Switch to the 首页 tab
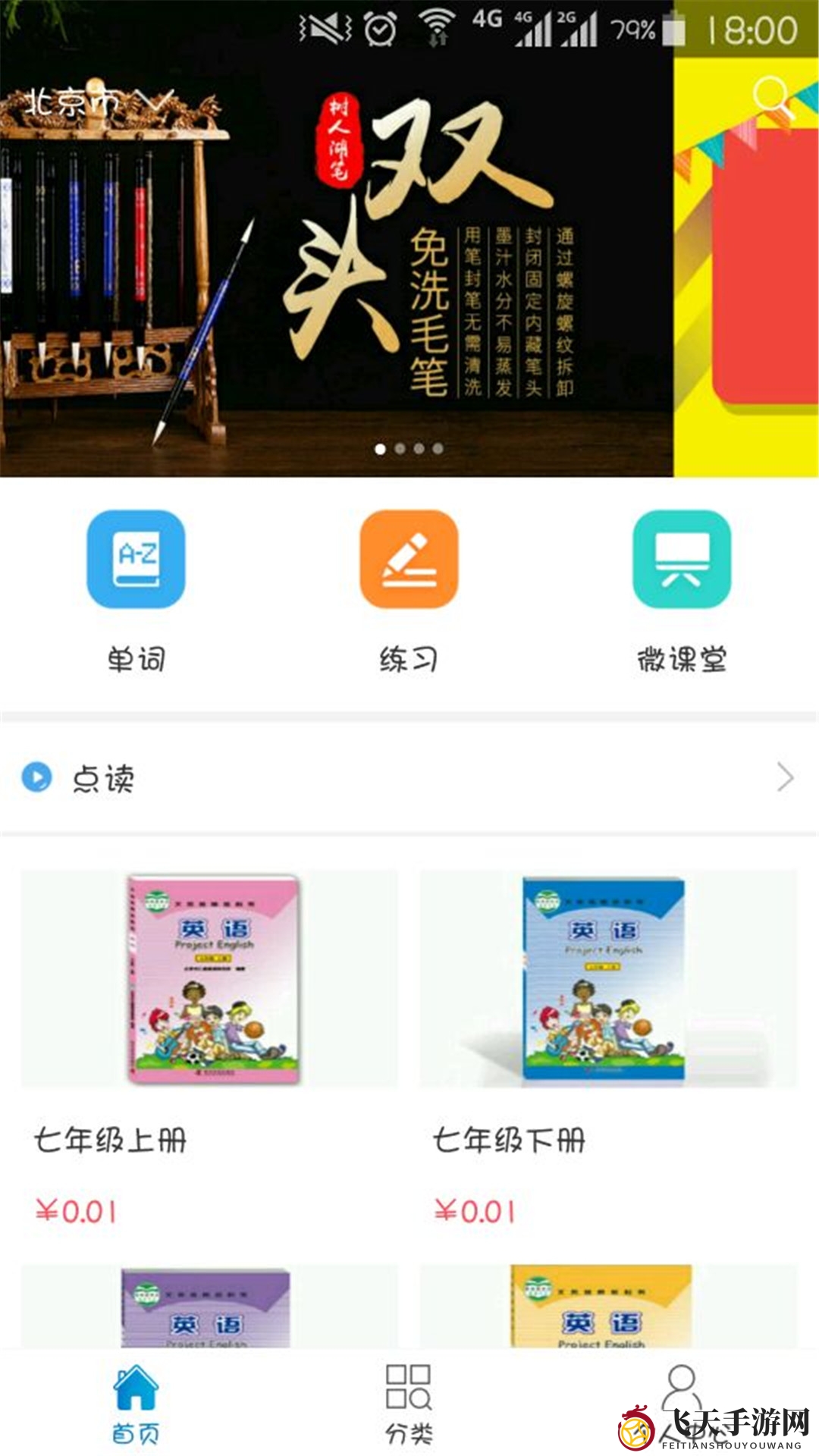This screenshot has width=819, height=1456. [x=133, y=1409]
